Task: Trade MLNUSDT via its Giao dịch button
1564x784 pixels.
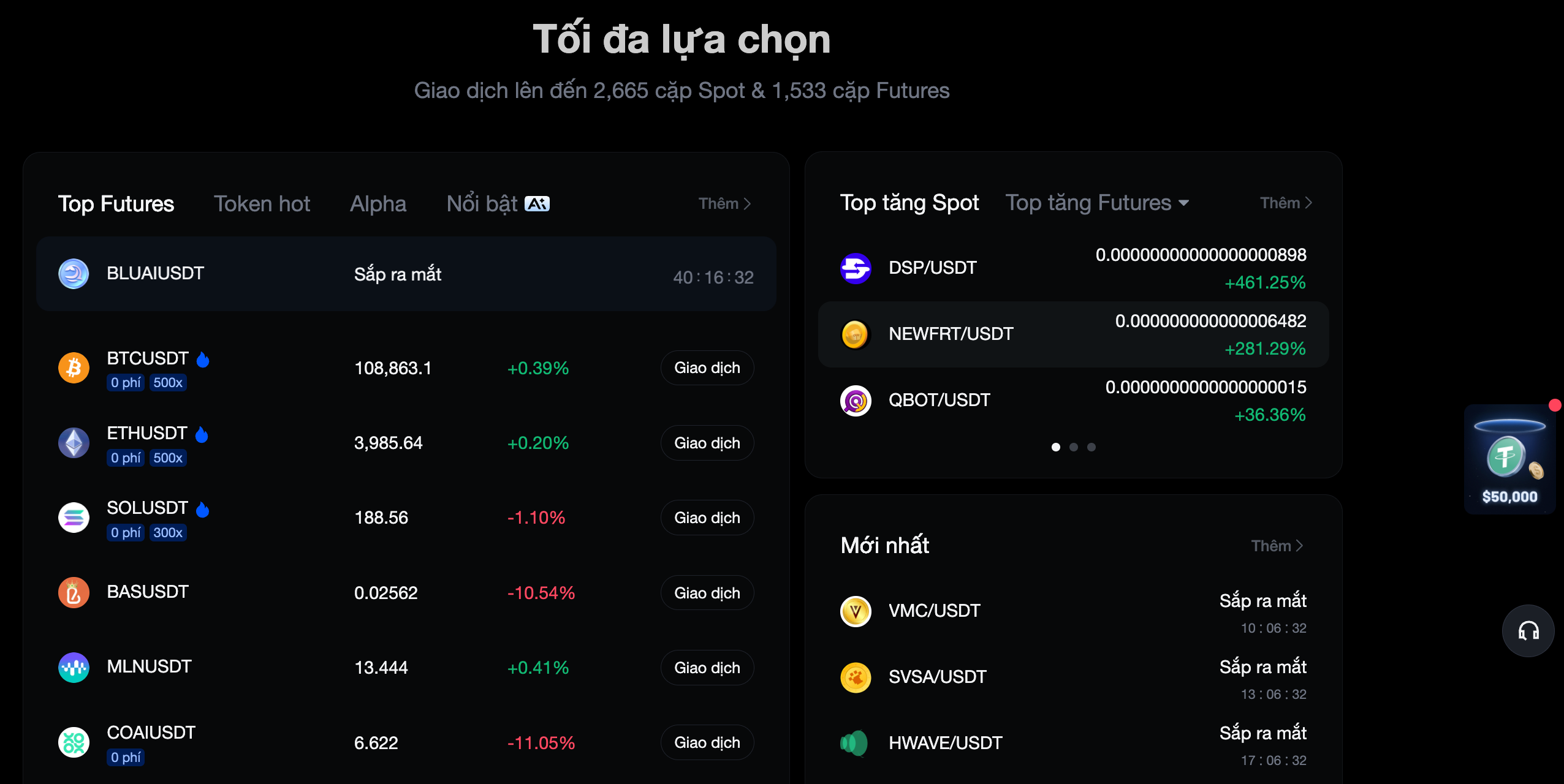Action: [707, 668]
